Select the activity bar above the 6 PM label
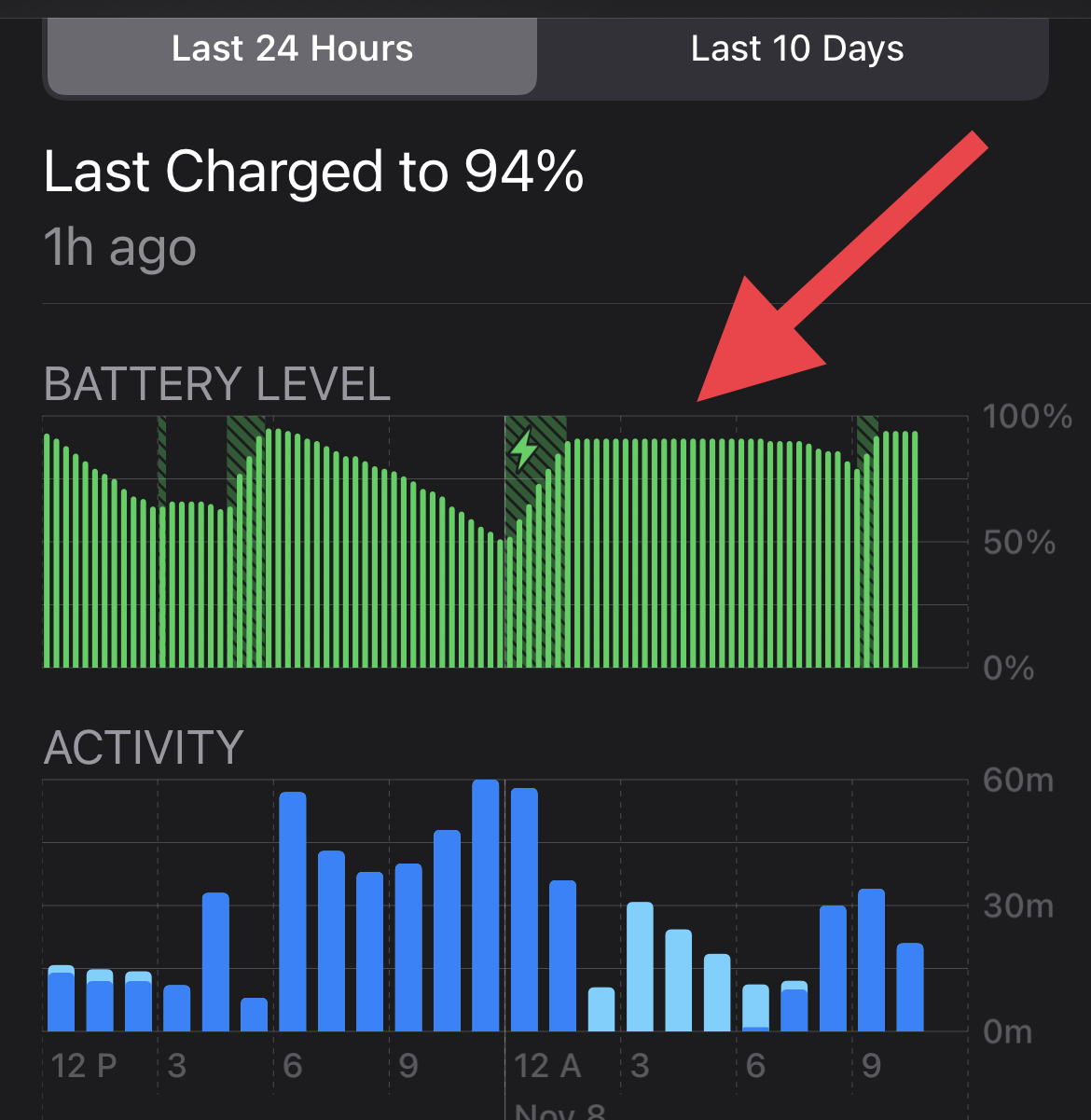The height and width of the screenshot is (1120, 1091). tap(293, 911)
